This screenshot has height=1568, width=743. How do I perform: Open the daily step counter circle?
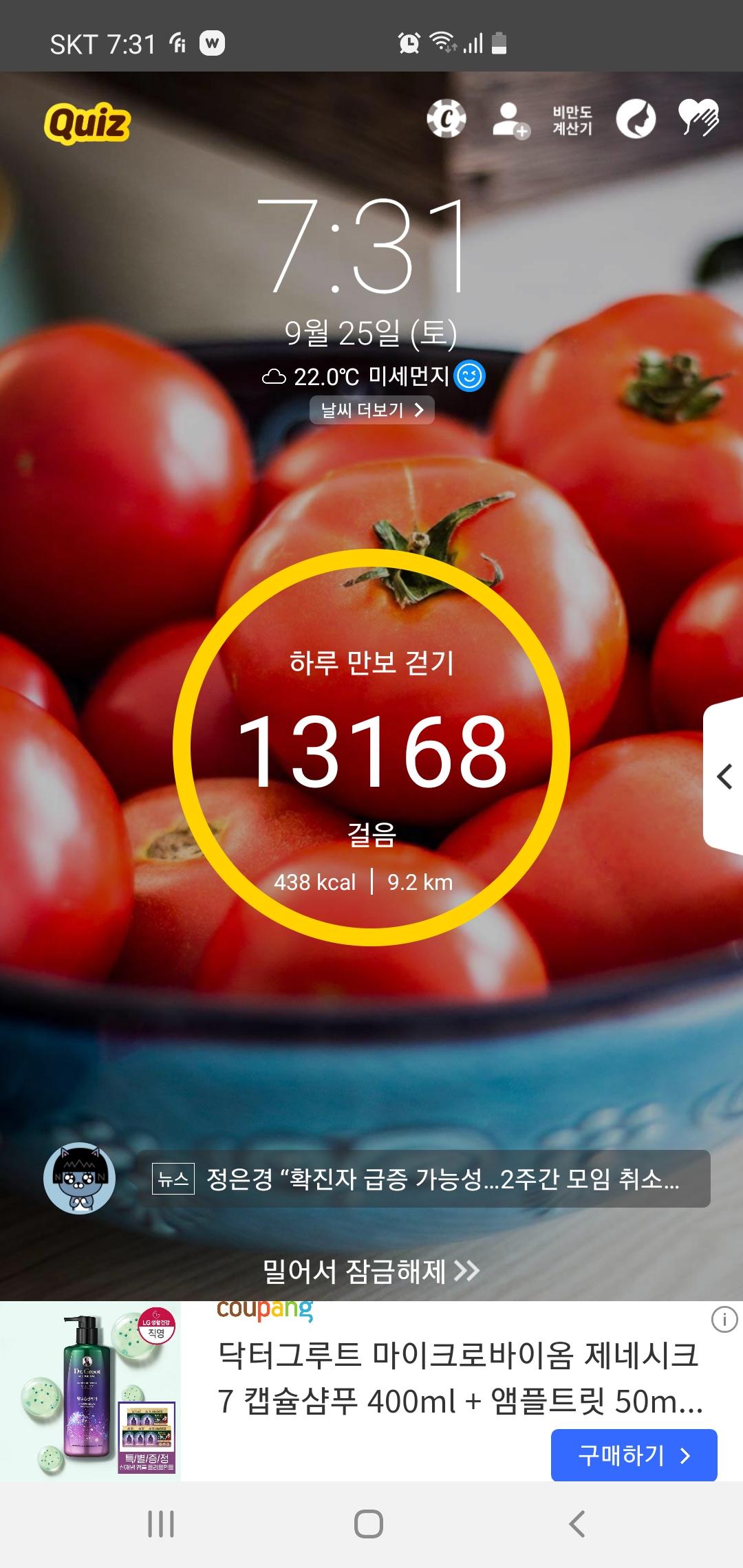click(x=371, y=748)
